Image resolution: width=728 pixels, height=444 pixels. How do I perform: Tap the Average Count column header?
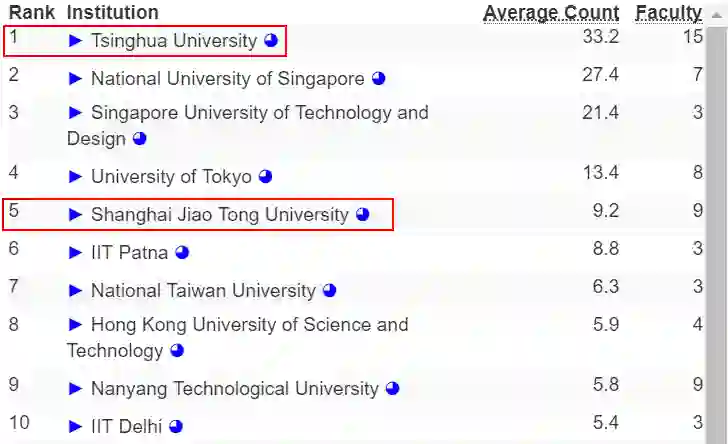pyautogui.click(x=551, y=13)
